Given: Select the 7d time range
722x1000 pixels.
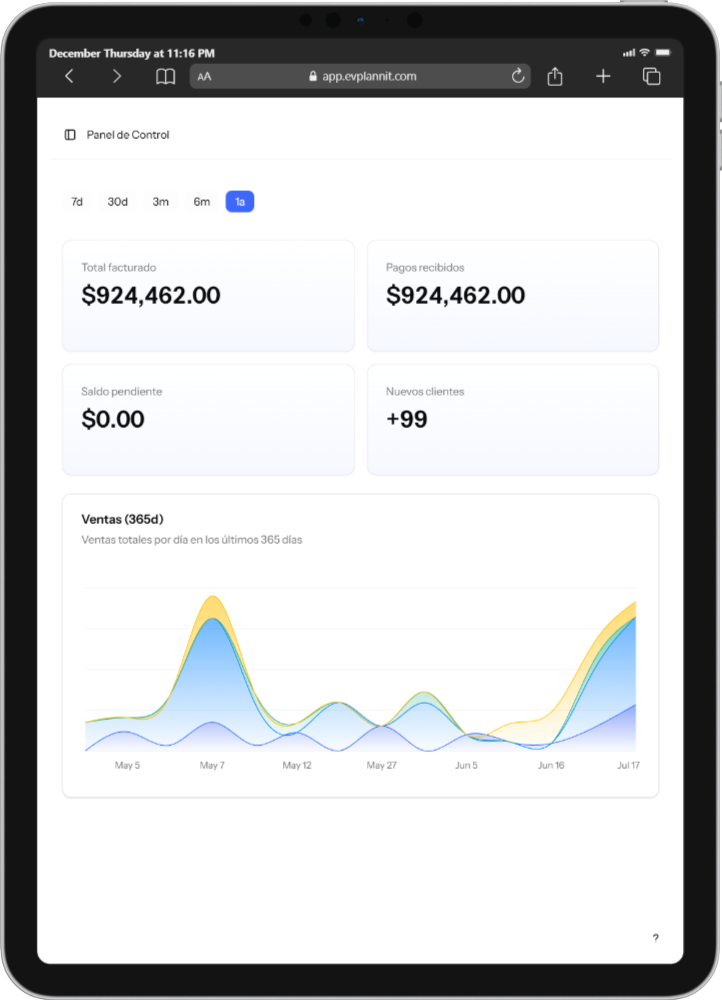Looking at the screenshot, I should click(77, 202).
